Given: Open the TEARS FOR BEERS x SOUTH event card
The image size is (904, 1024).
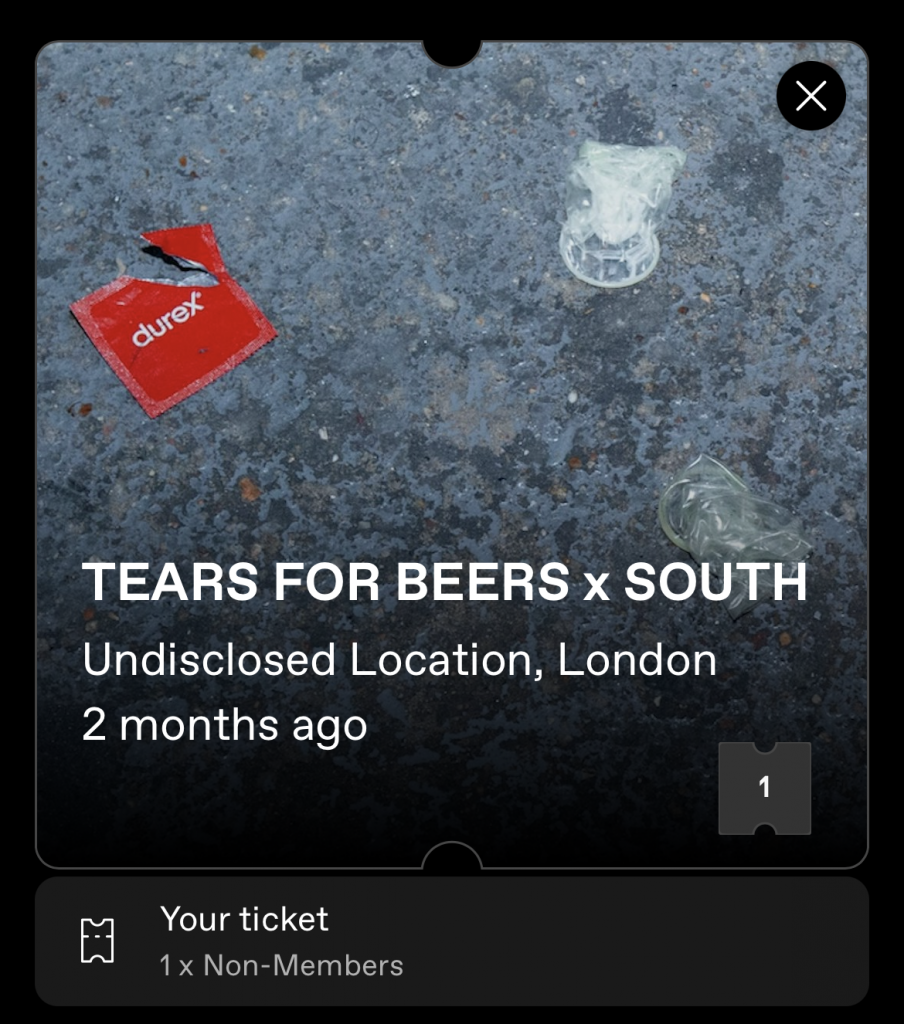Looking at the screenshot, I should (x=444, y=582).
